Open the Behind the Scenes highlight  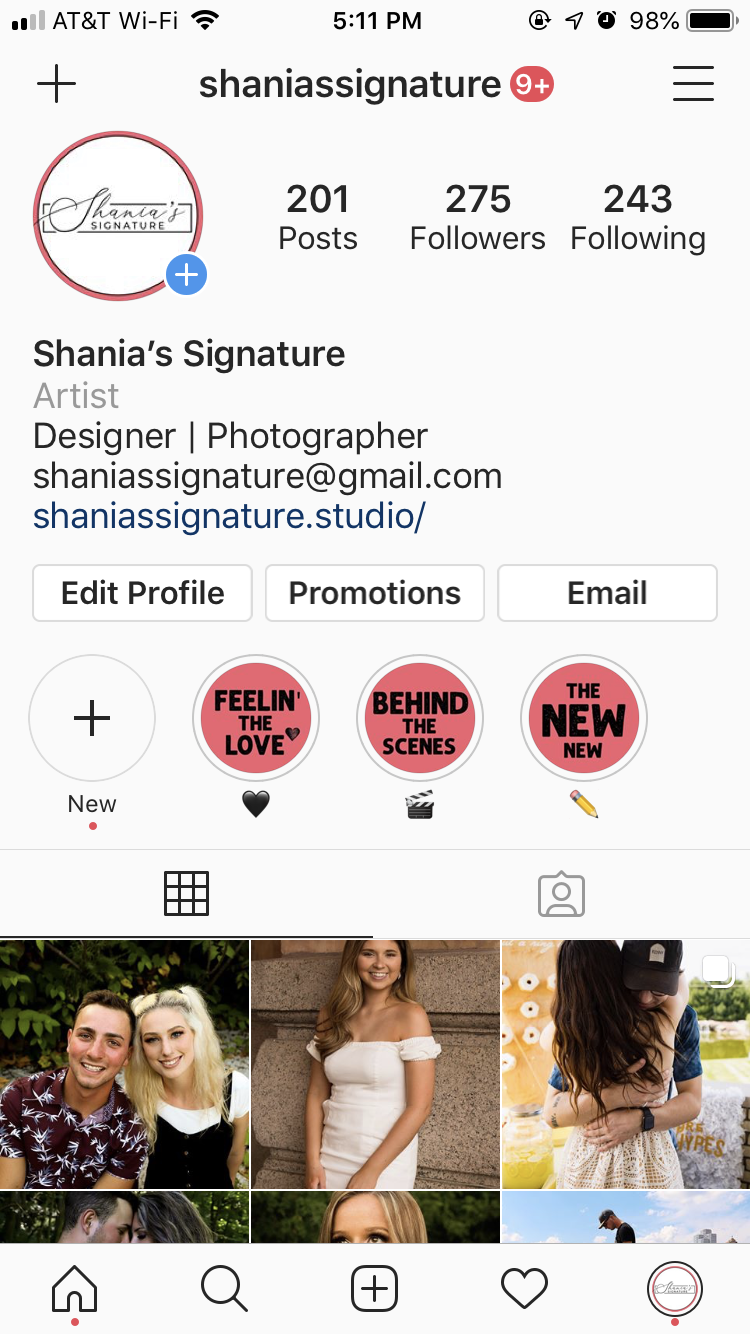tap(420, 718)
